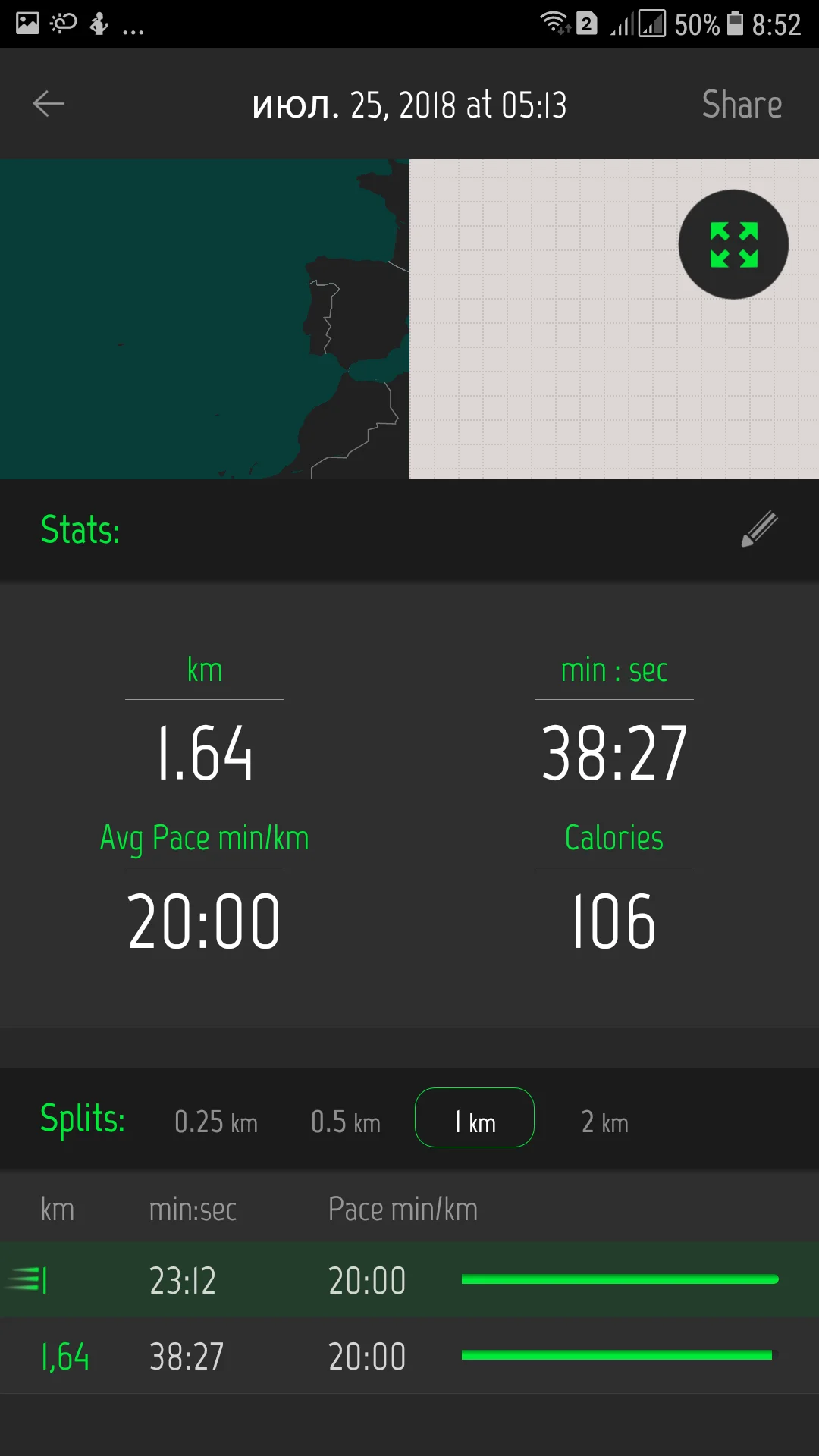Go back using the arrow icon

[49, 104]
